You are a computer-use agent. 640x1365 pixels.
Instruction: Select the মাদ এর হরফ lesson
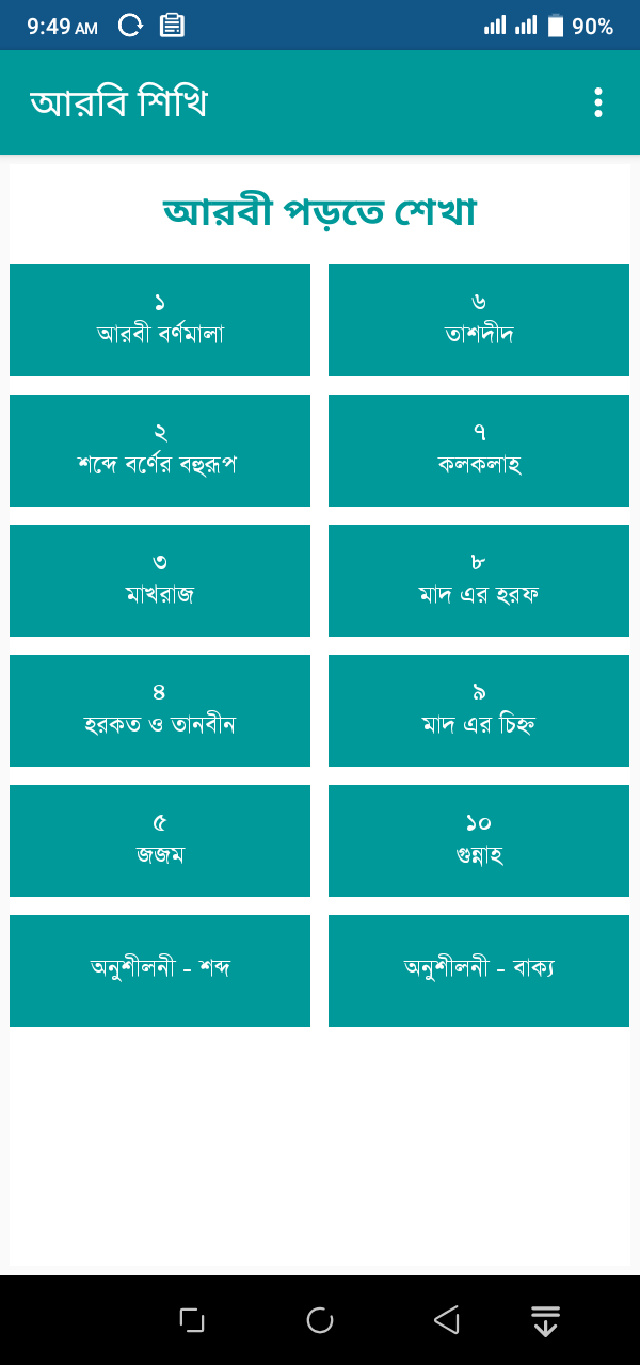tap(479, 581)
